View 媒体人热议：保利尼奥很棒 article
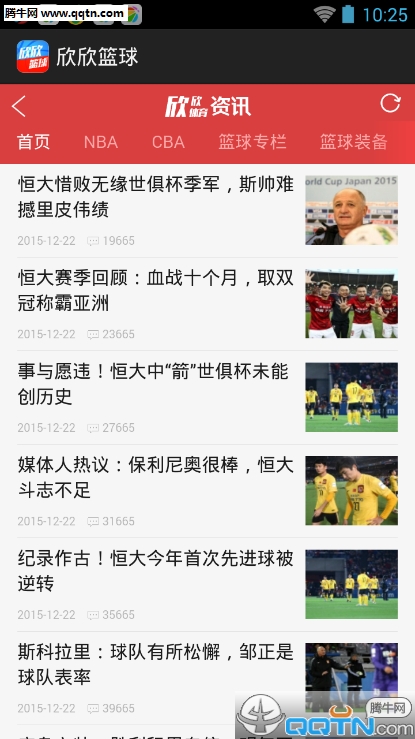Screen dimensions: 415x739 click(207, 491)
